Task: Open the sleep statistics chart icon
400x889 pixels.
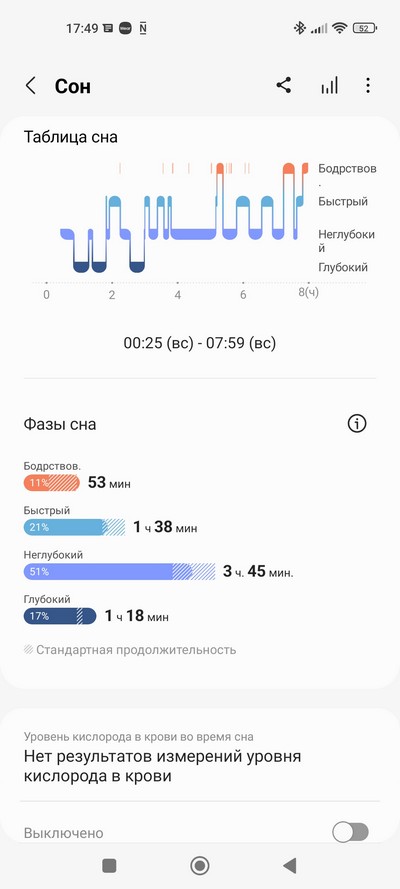Action: 329,86
